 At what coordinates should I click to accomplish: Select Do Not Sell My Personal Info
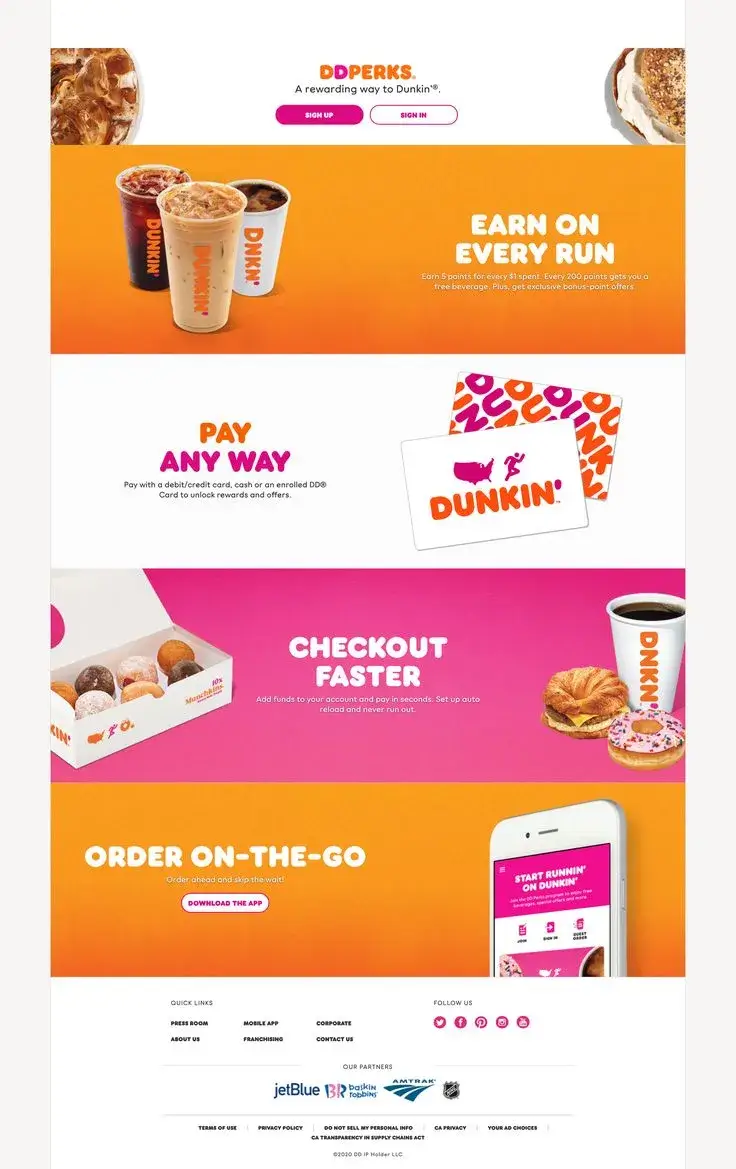coord(368,1127)
